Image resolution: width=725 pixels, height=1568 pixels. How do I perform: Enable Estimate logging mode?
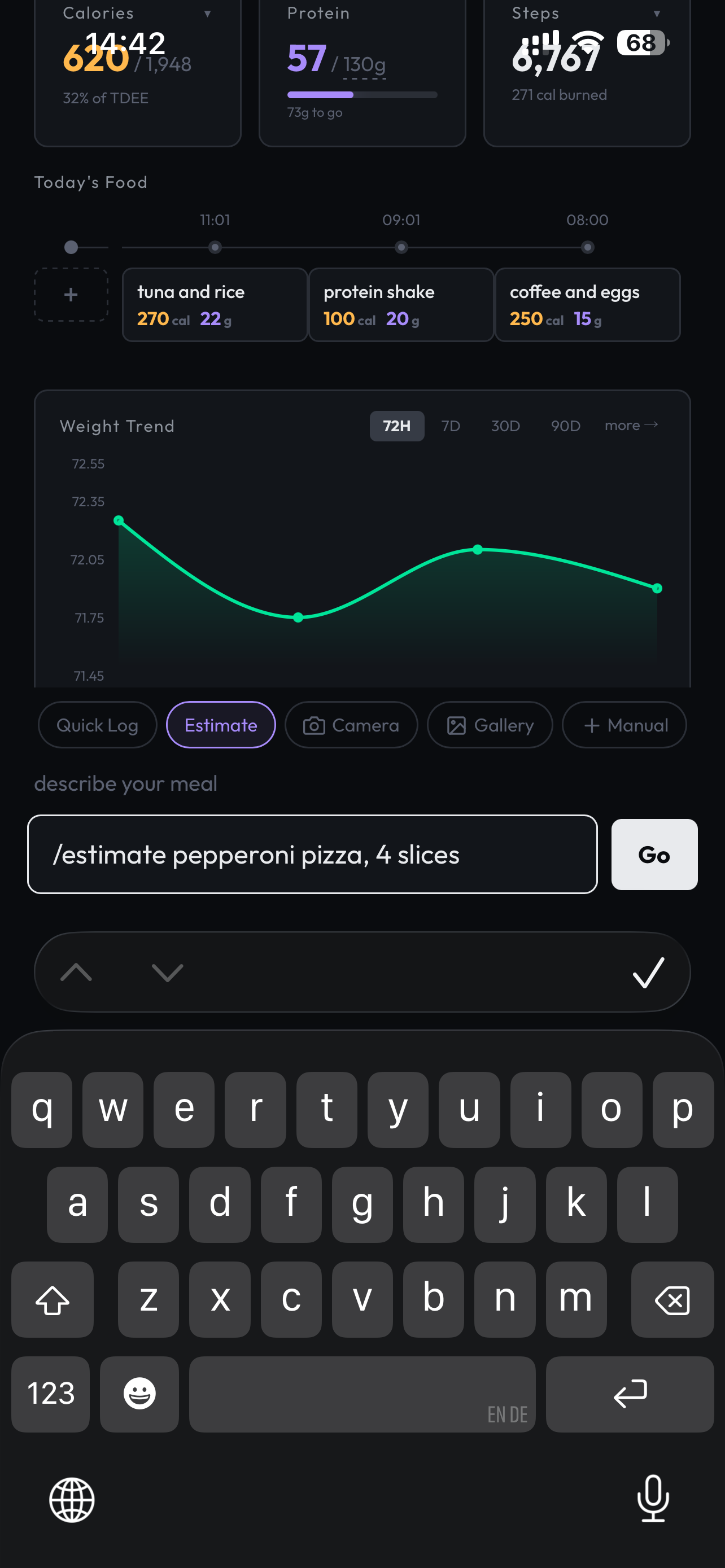click(220, 725)
